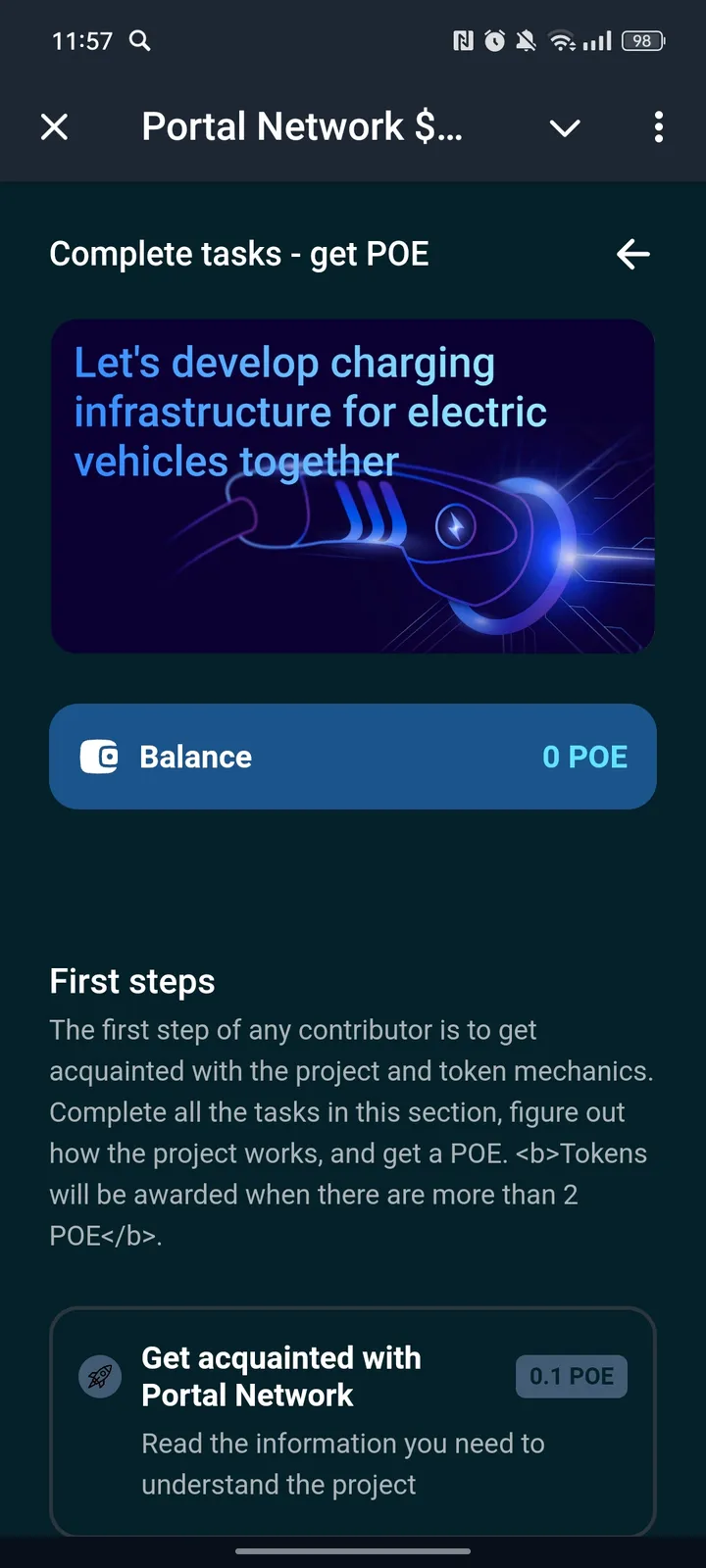Tap the electric vehicle charging banner image
The height and width of the screenshot is (1568, 706).
[x=353, y=487]
